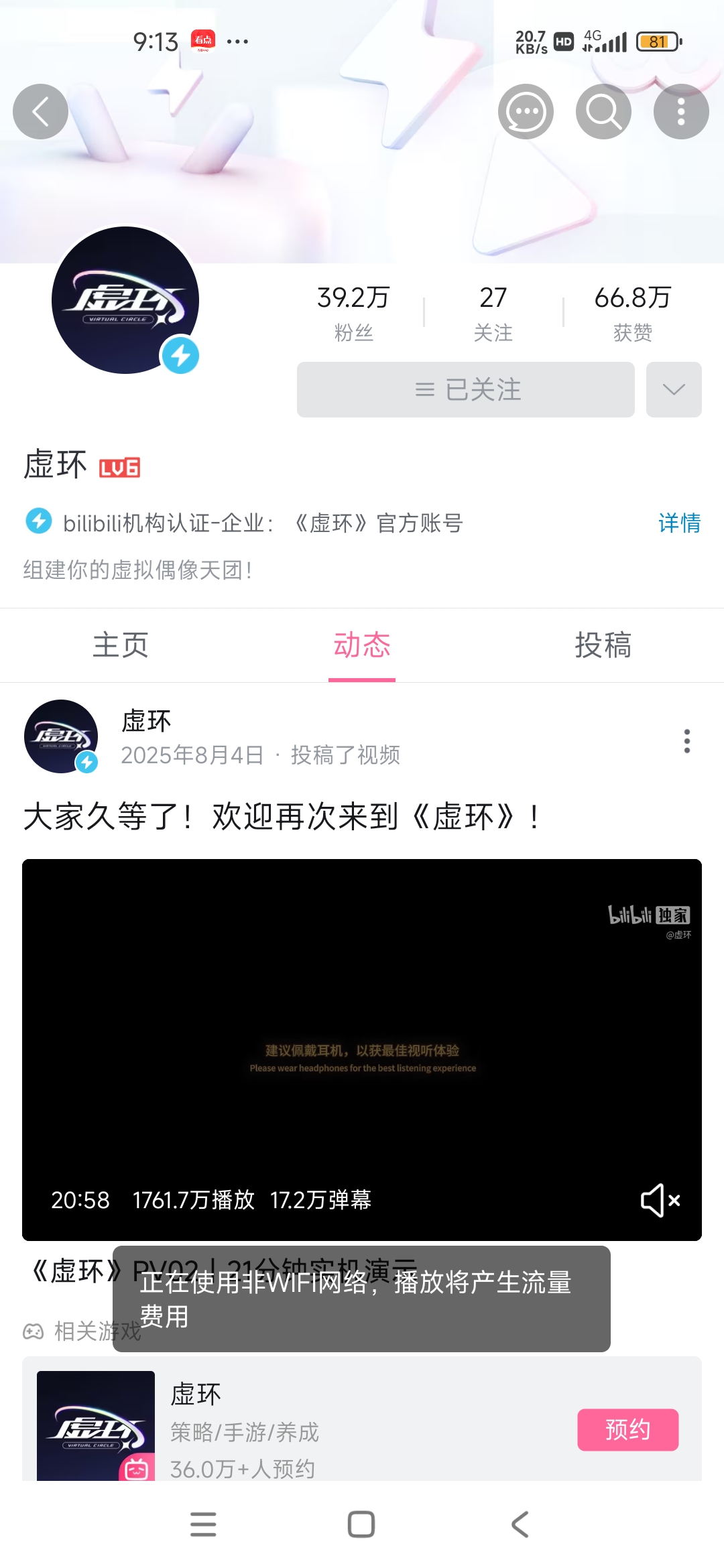Screen dimensions: 724x1568
Task: View the 关注 following list
Action: (493, 312)
